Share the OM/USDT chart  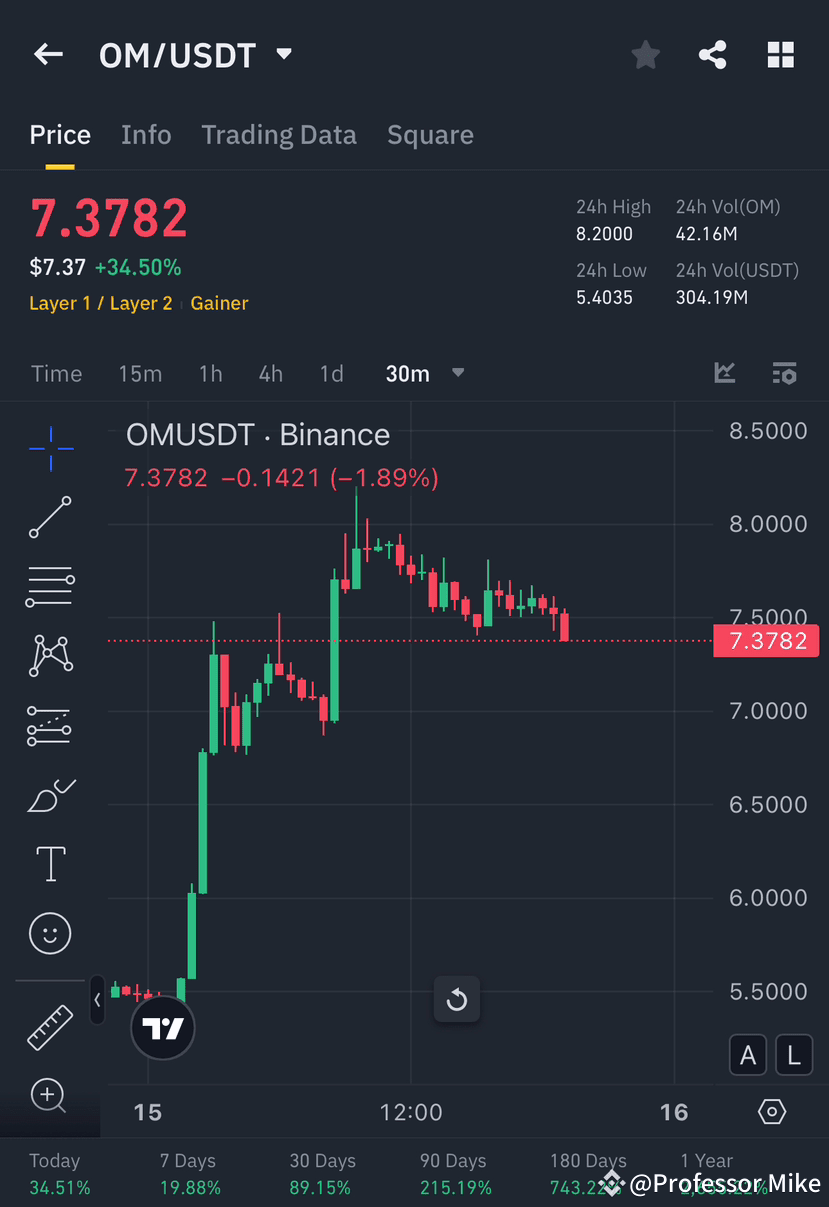click(x=712, y=55)
